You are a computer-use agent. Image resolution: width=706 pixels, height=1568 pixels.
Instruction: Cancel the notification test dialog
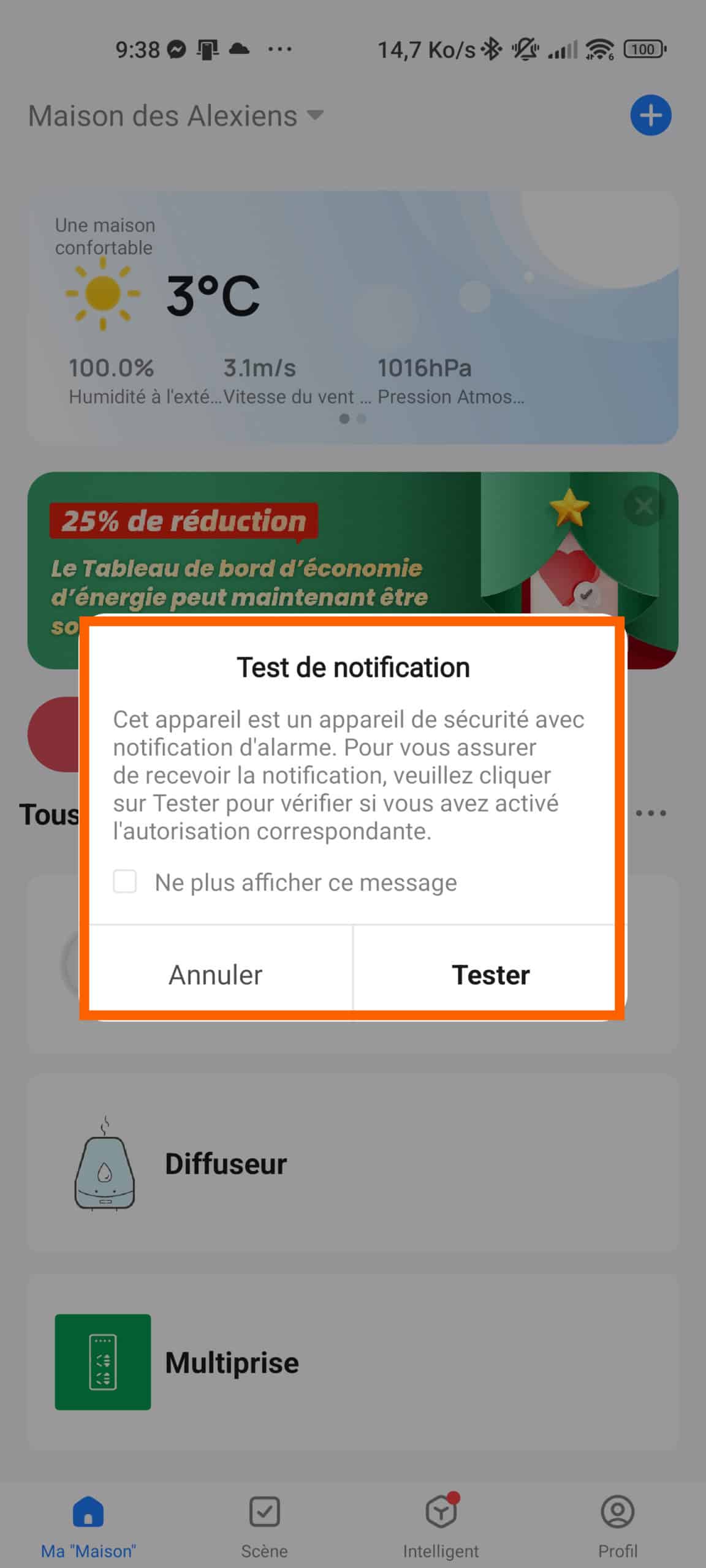click(215, 974)
